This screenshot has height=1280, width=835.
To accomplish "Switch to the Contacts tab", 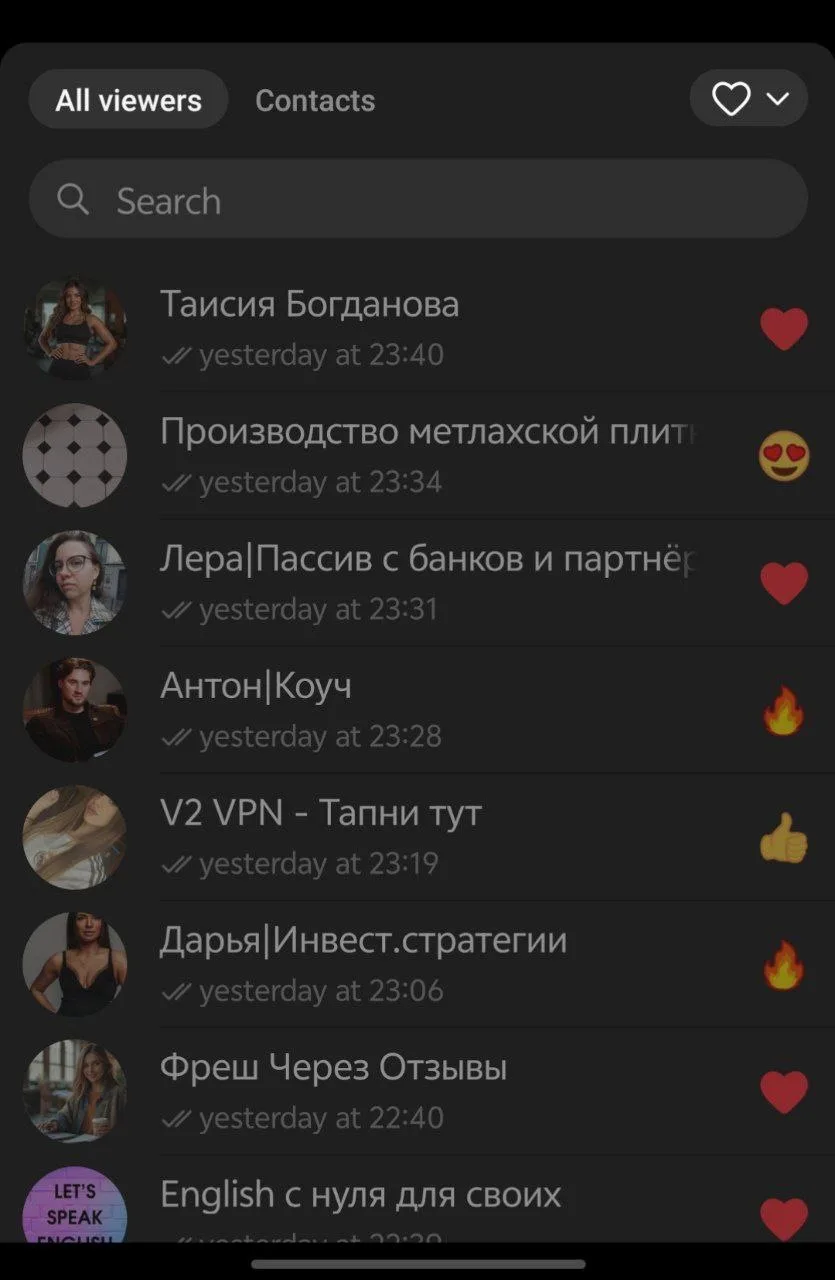I will pos(314,101).
